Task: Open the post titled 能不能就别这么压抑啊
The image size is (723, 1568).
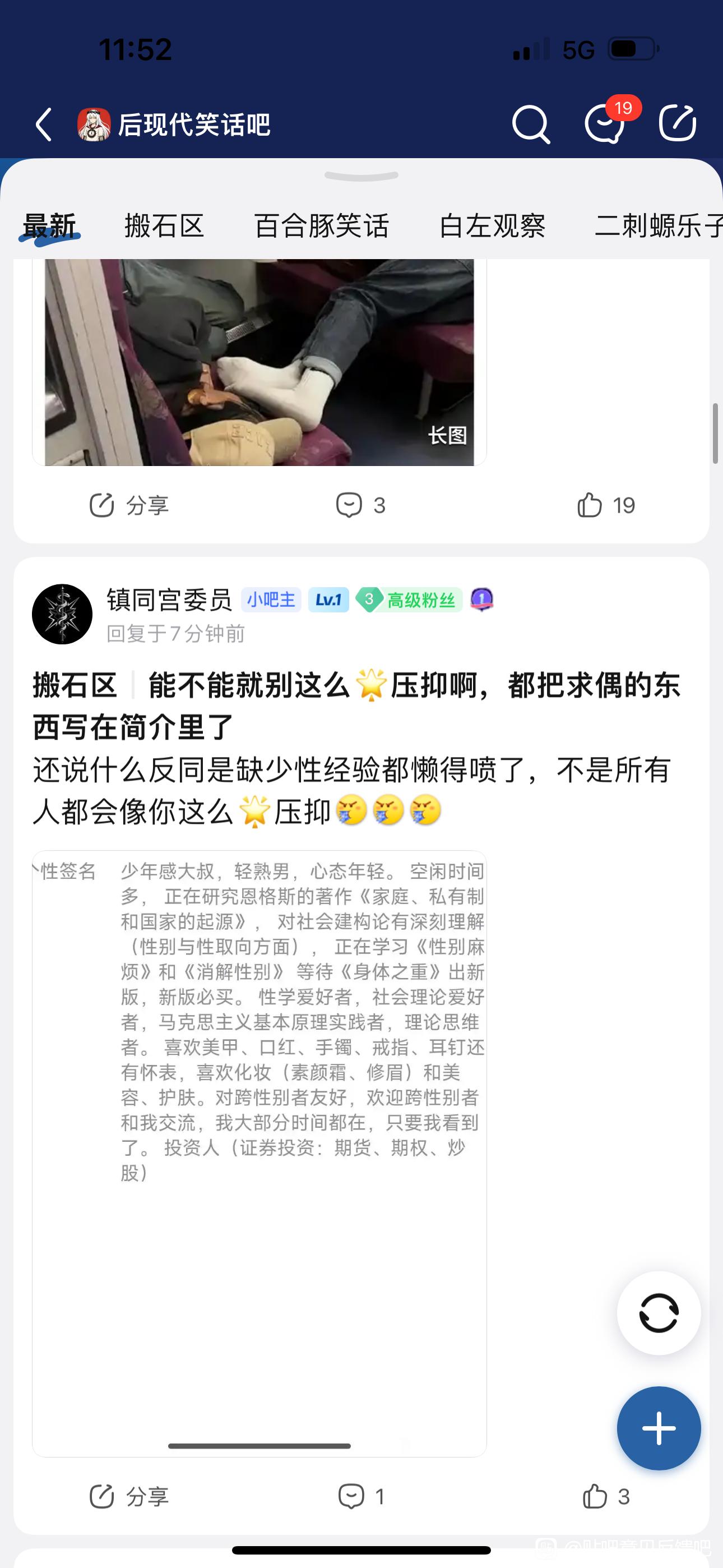Action: [356, 706]
